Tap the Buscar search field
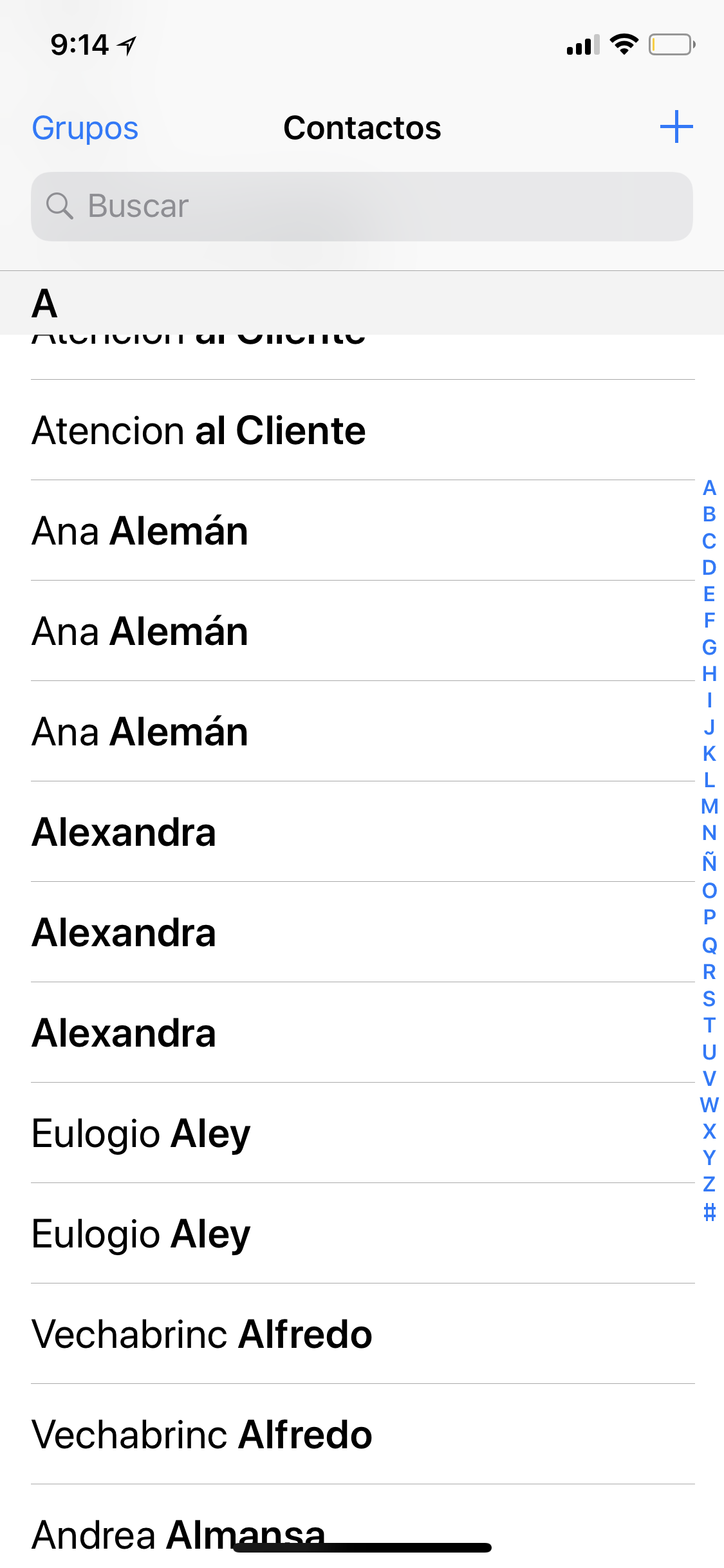This screenshot has height=1568, width=724. click(x=362, y=207)
